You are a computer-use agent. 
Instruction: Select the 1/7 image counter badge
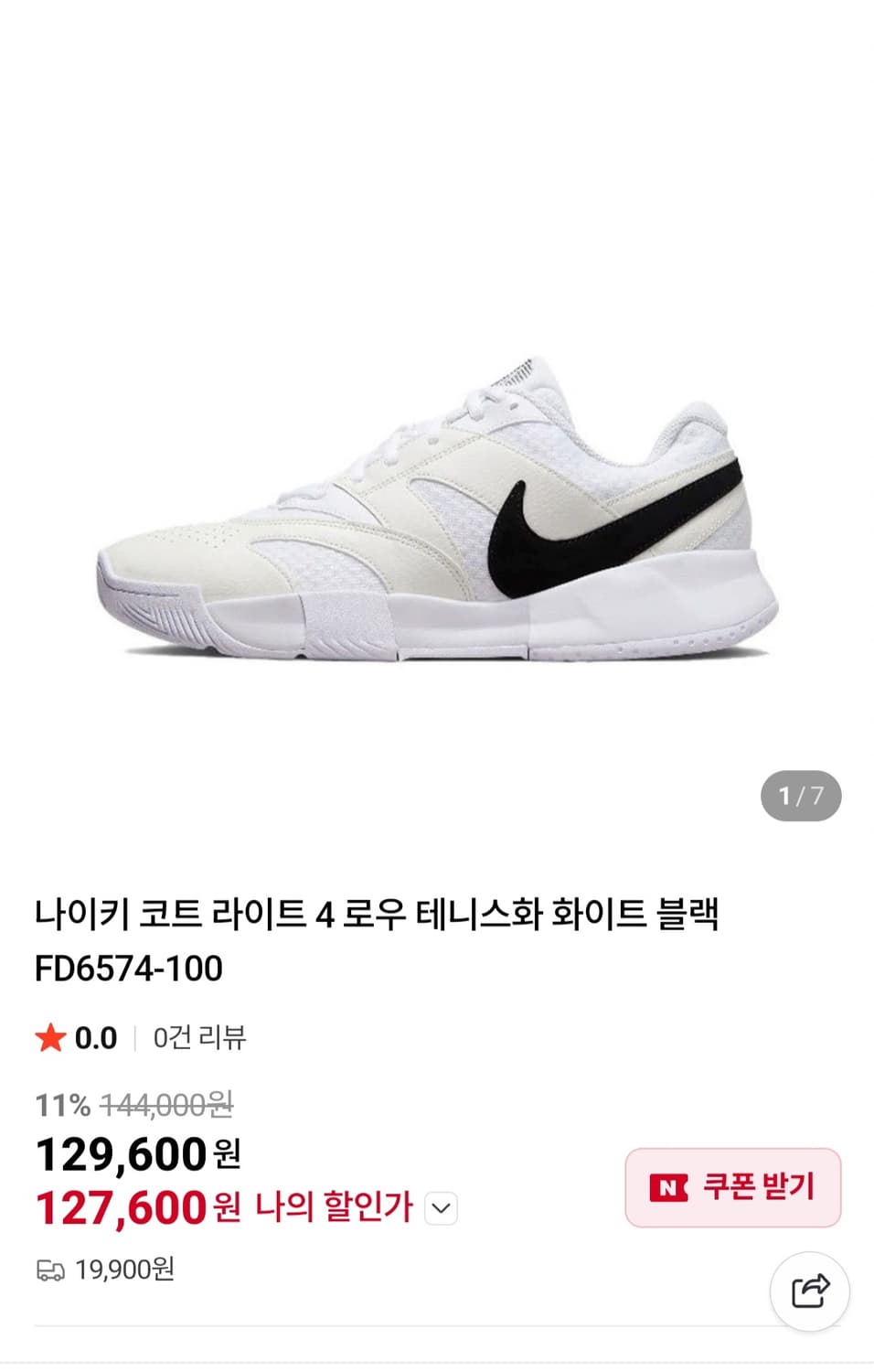point(800,794)
